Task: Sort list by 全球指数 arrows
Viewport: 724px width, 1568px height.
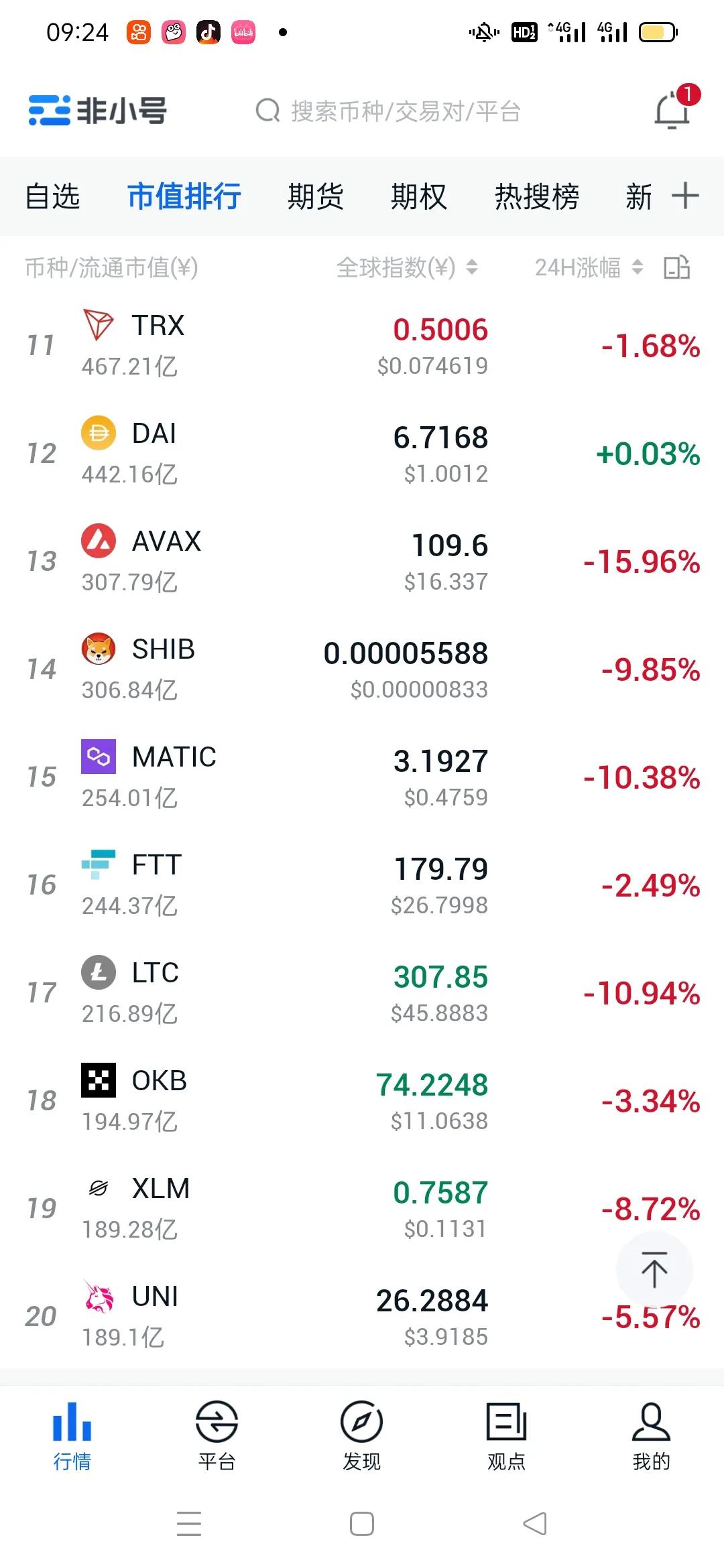Action: click(471, 267)
